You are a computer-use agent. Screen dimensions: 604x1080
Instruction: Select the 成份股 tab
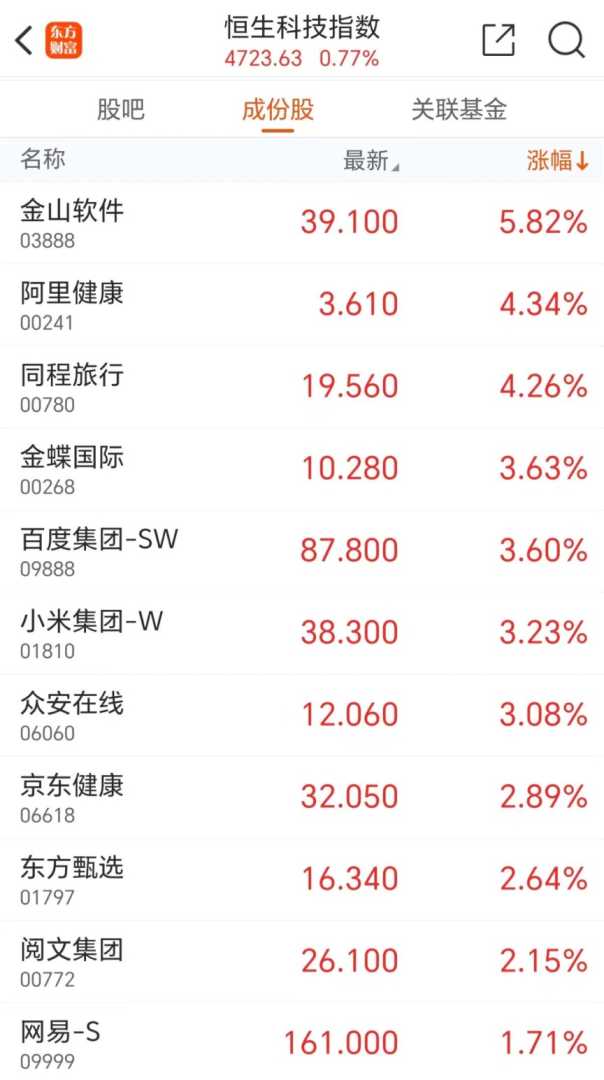coord(278,109)
